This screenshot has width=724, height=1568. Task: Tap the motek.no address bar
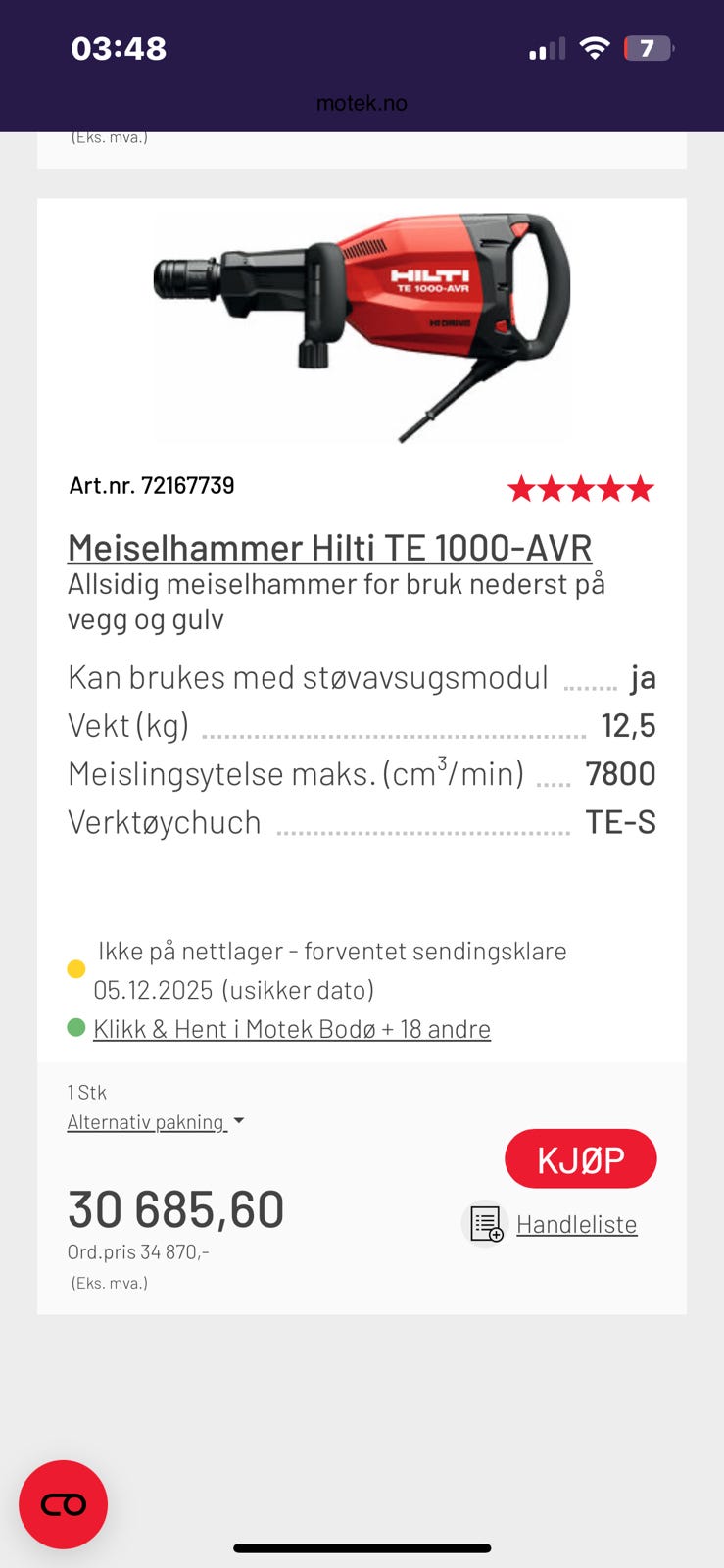pyautogui.click(x=362, y=103)
